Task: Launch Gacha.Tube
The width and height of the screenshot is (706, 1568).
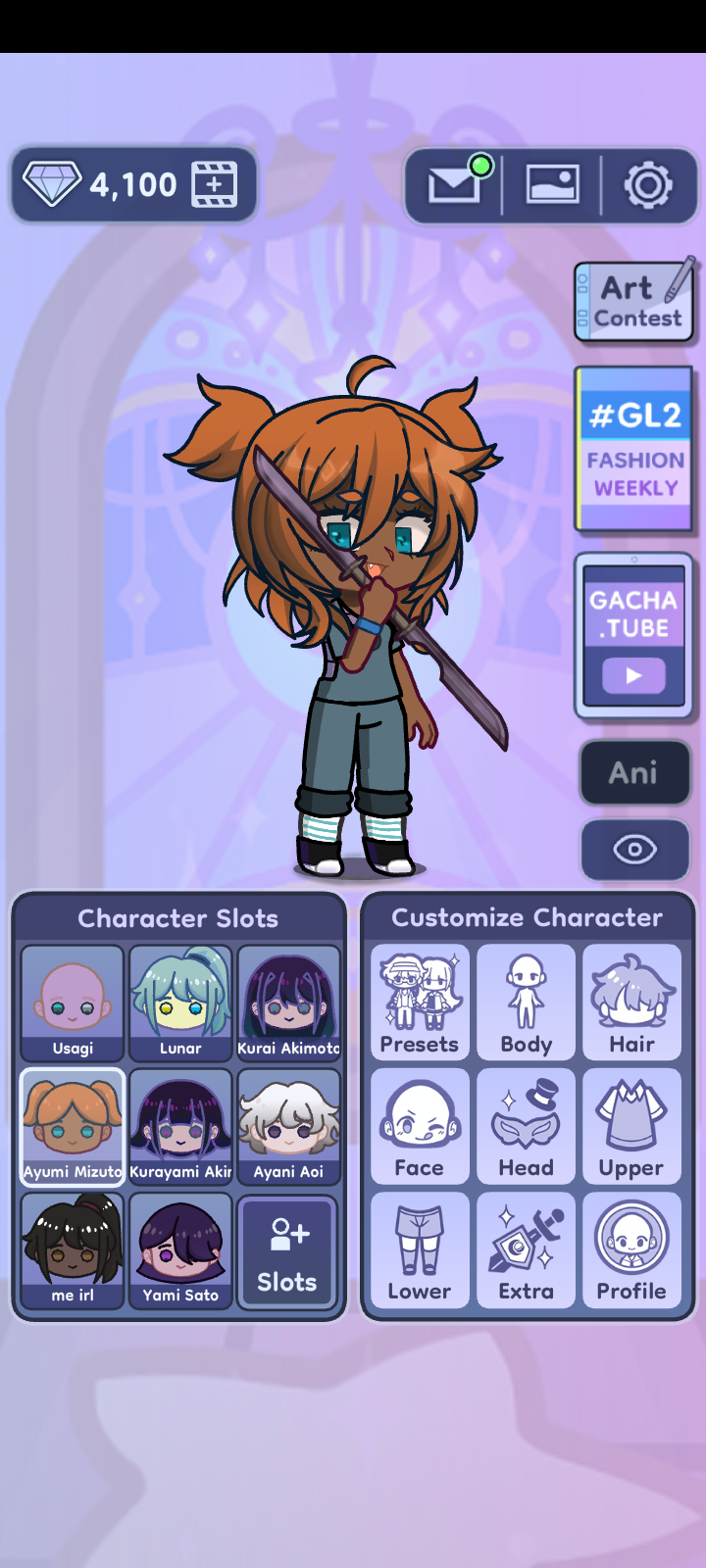Action: pos(633,635)
